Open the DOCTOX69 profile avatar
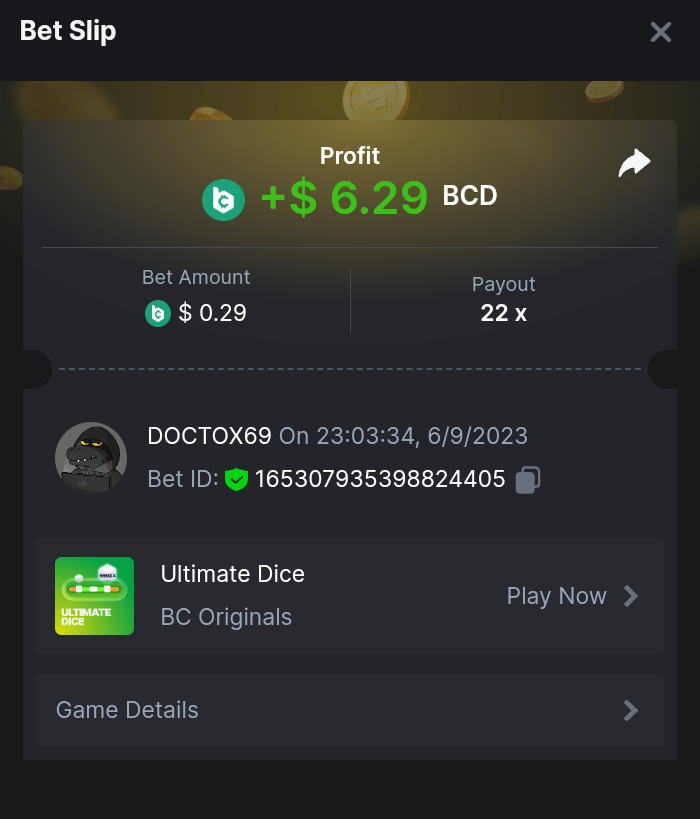Viewport: 700px width, 819px height. click(x=91, y=458)
